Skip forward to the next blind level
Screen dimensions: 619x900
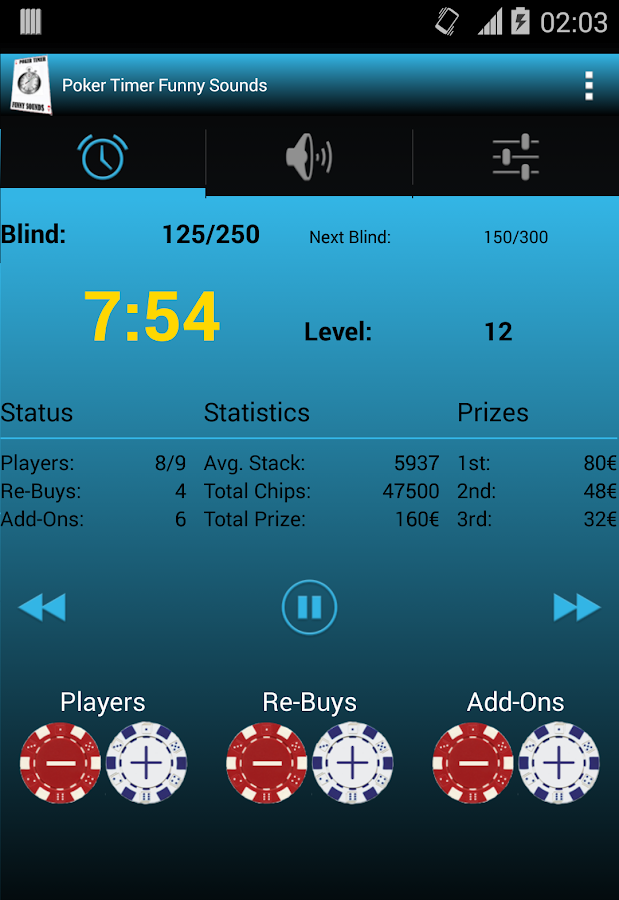tap(577, 607)
